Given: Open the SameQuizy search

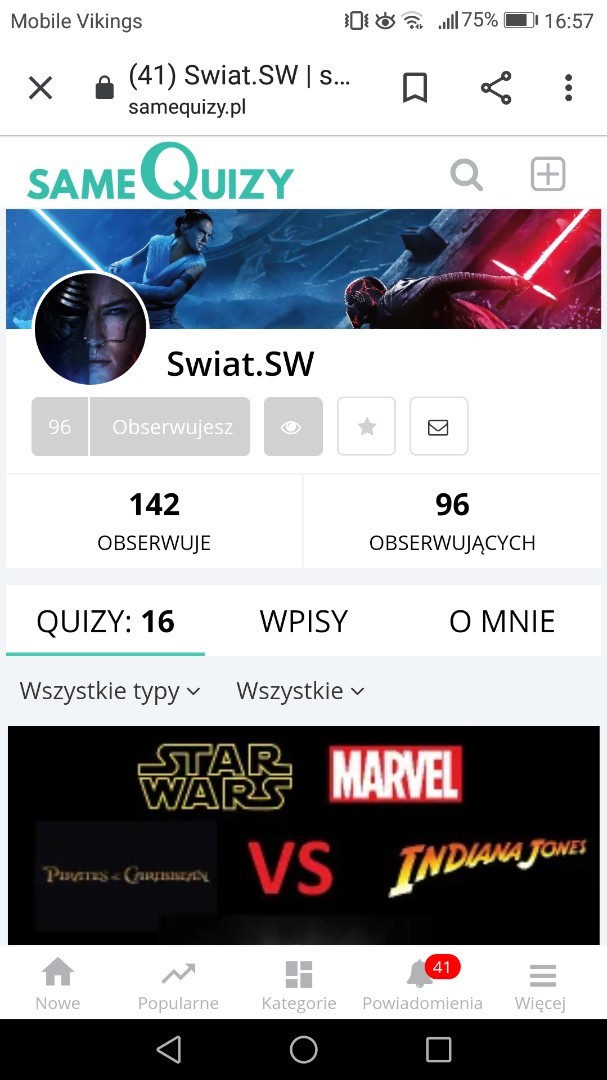Looking at the screenshot, I should click(x=466, y=176).
